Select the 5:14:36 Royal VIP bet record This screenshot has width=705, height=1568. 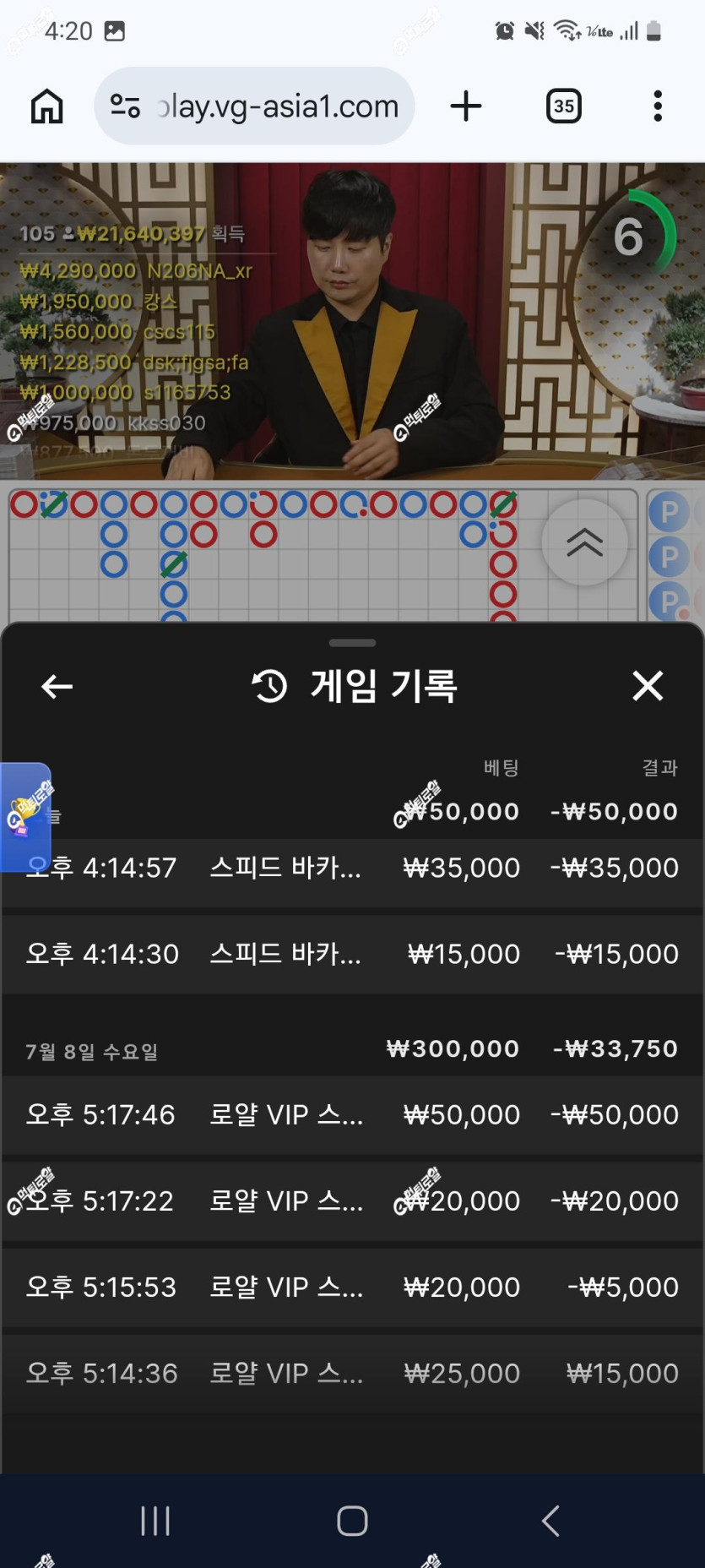coord(352,1373)
